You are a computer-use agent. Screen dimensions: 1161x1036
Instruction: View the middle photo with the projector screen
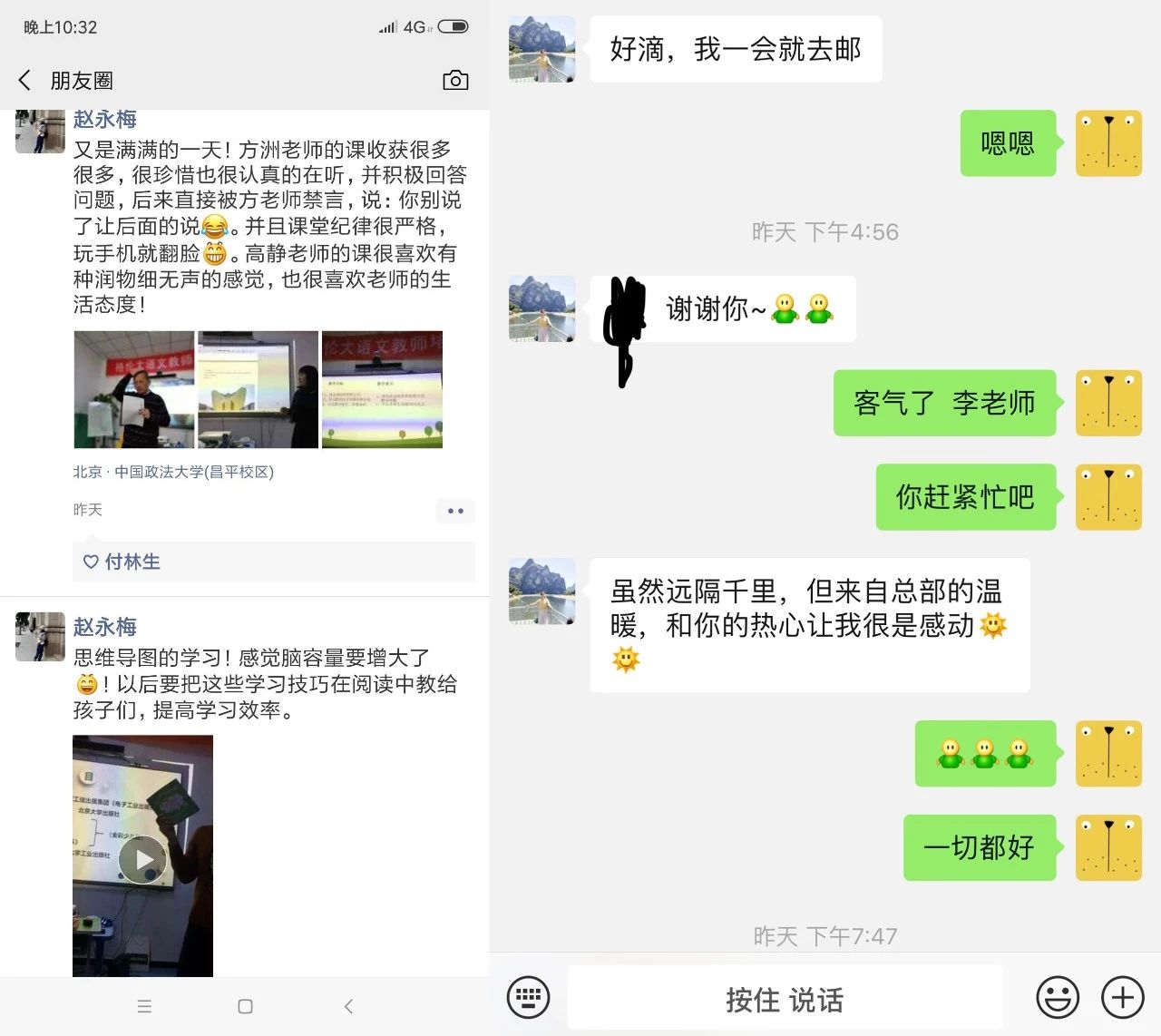tap(258, 390)
